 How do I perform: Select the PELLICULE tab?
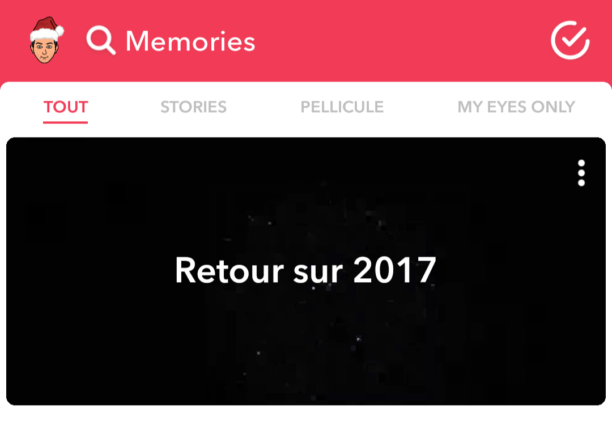coord(342,107)
